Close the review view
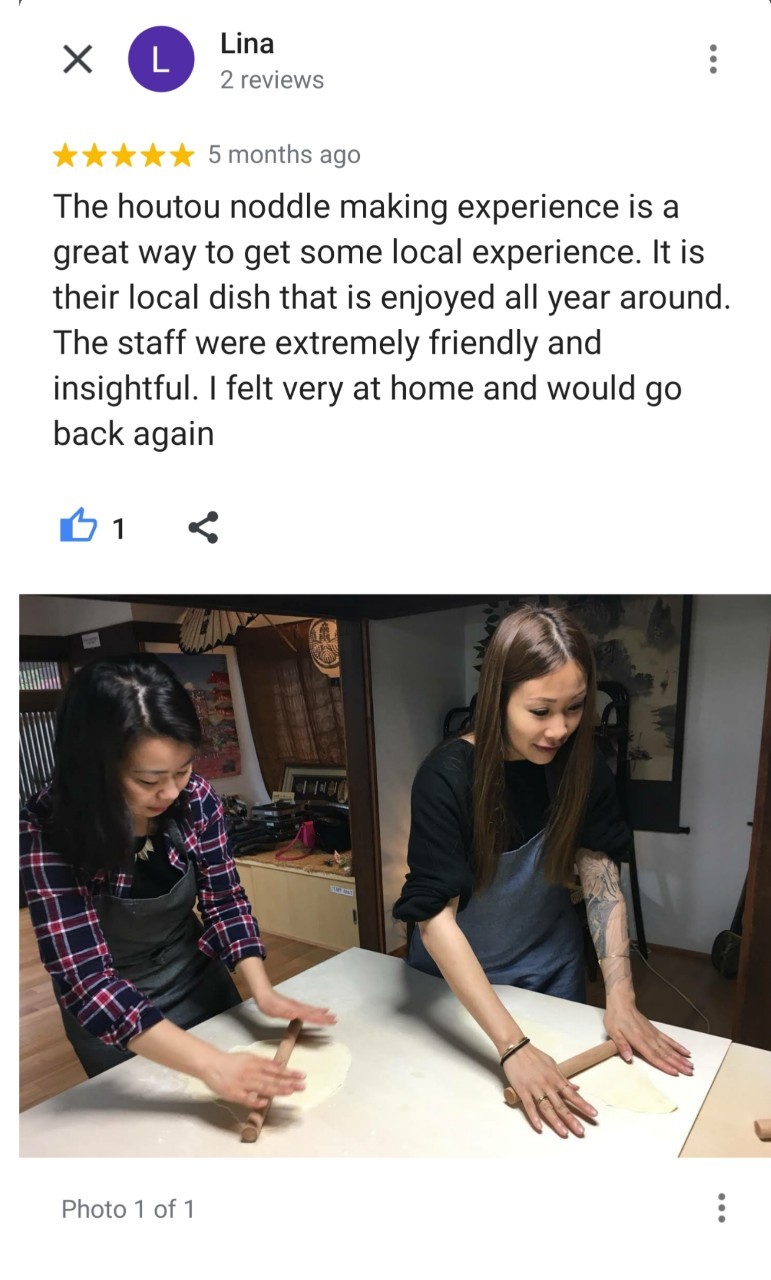This screenshot has width=771, height=1280. [x=77, y=60]
